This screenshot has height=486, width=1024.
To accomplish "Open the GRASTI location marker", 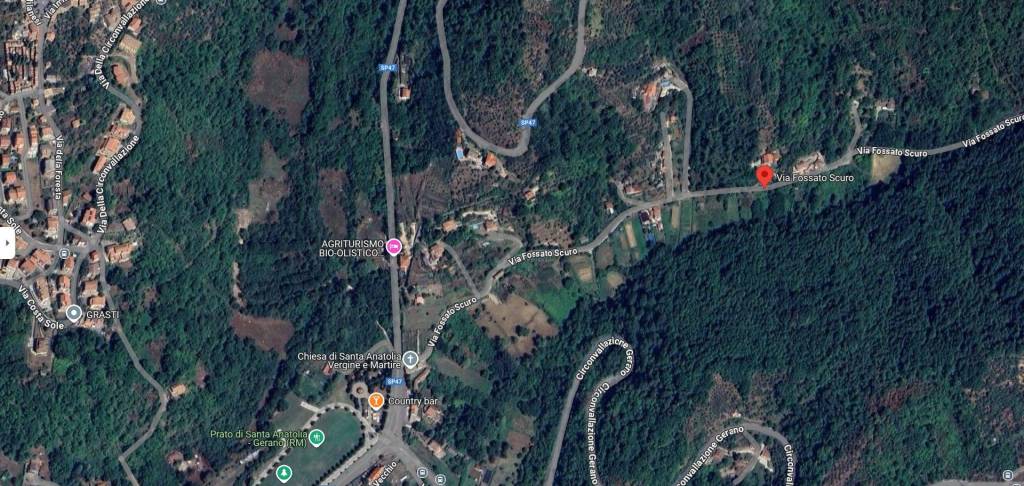I will pos(73,313).
